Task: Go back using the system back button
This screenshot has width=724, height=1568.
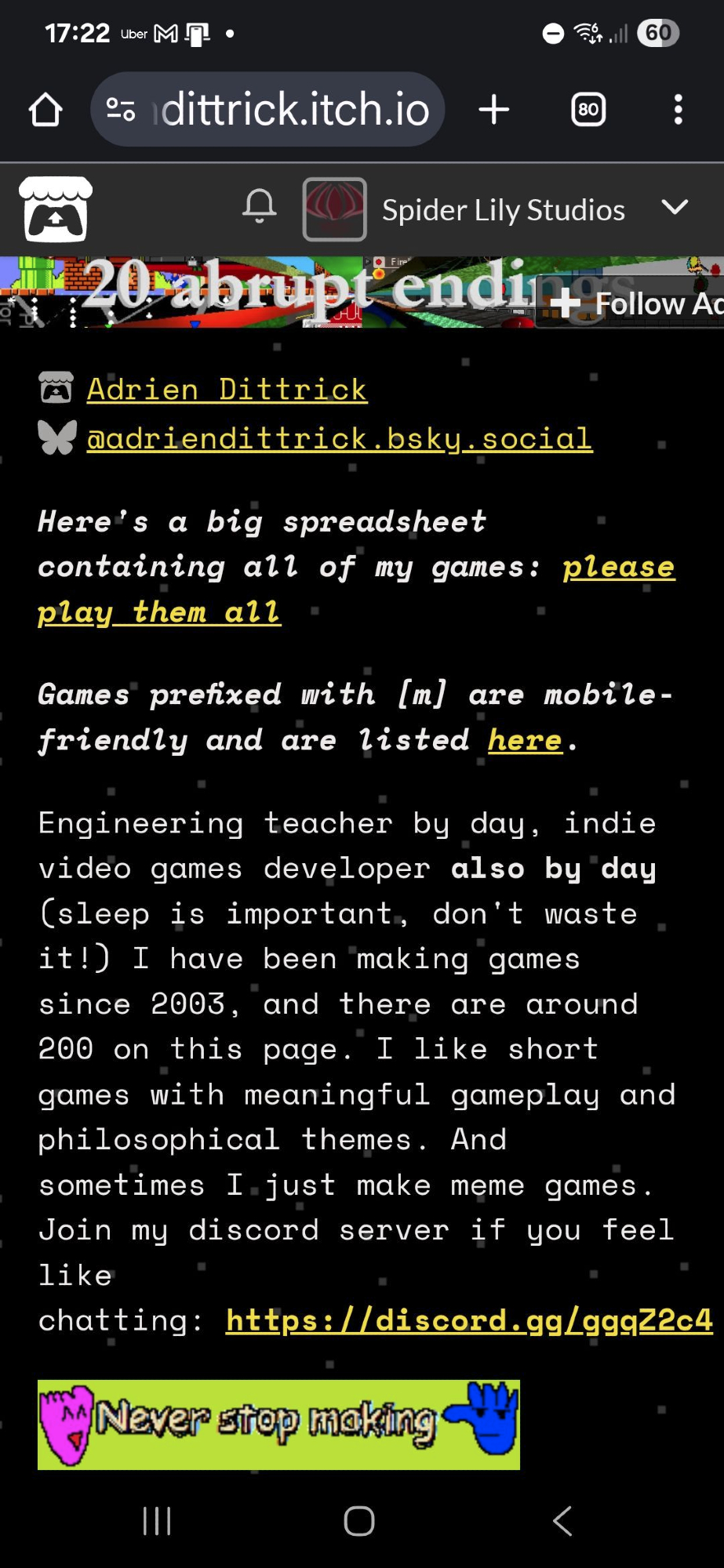Action: pyautogui.click(x=562, y=1522)
